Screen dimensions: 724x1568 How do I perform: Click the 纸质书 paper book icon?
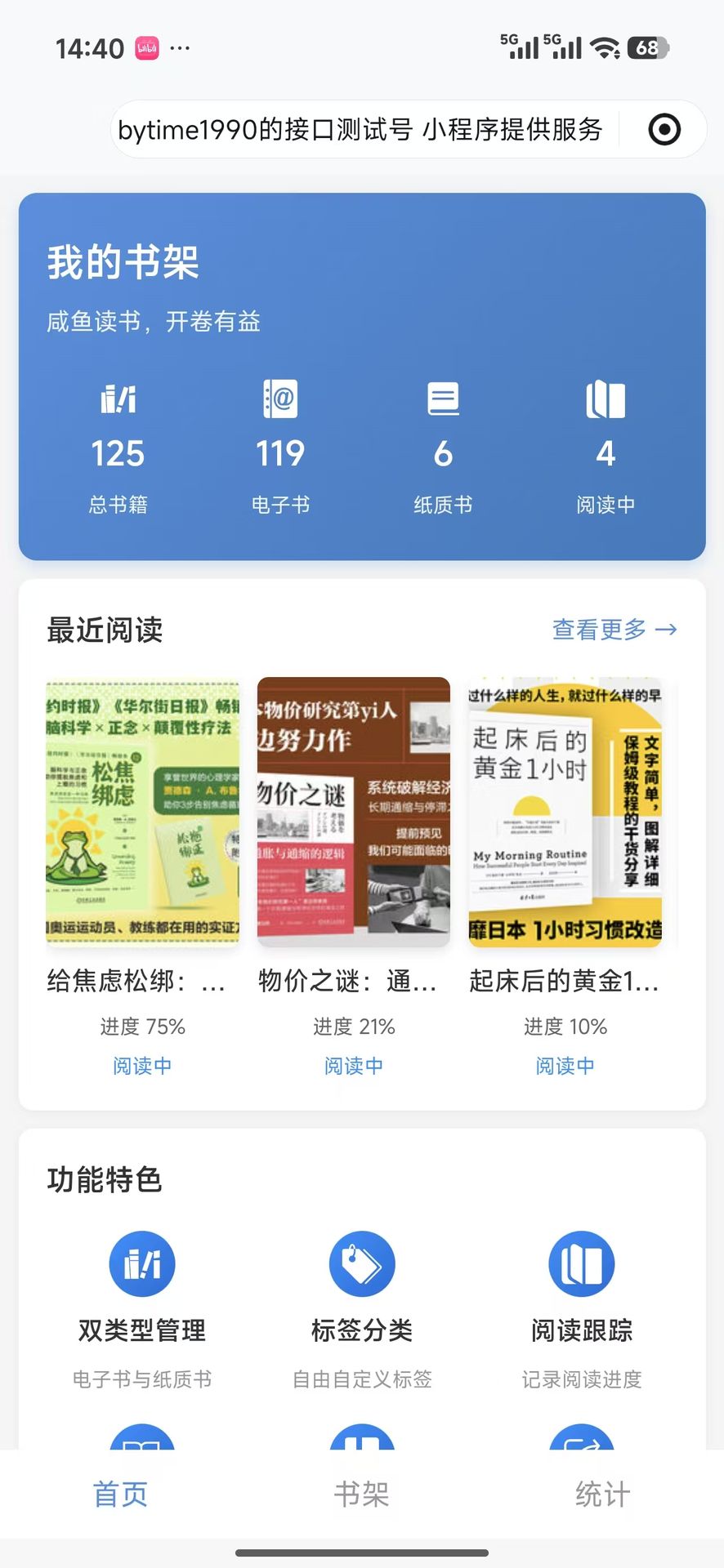click(x=443, y=400)
